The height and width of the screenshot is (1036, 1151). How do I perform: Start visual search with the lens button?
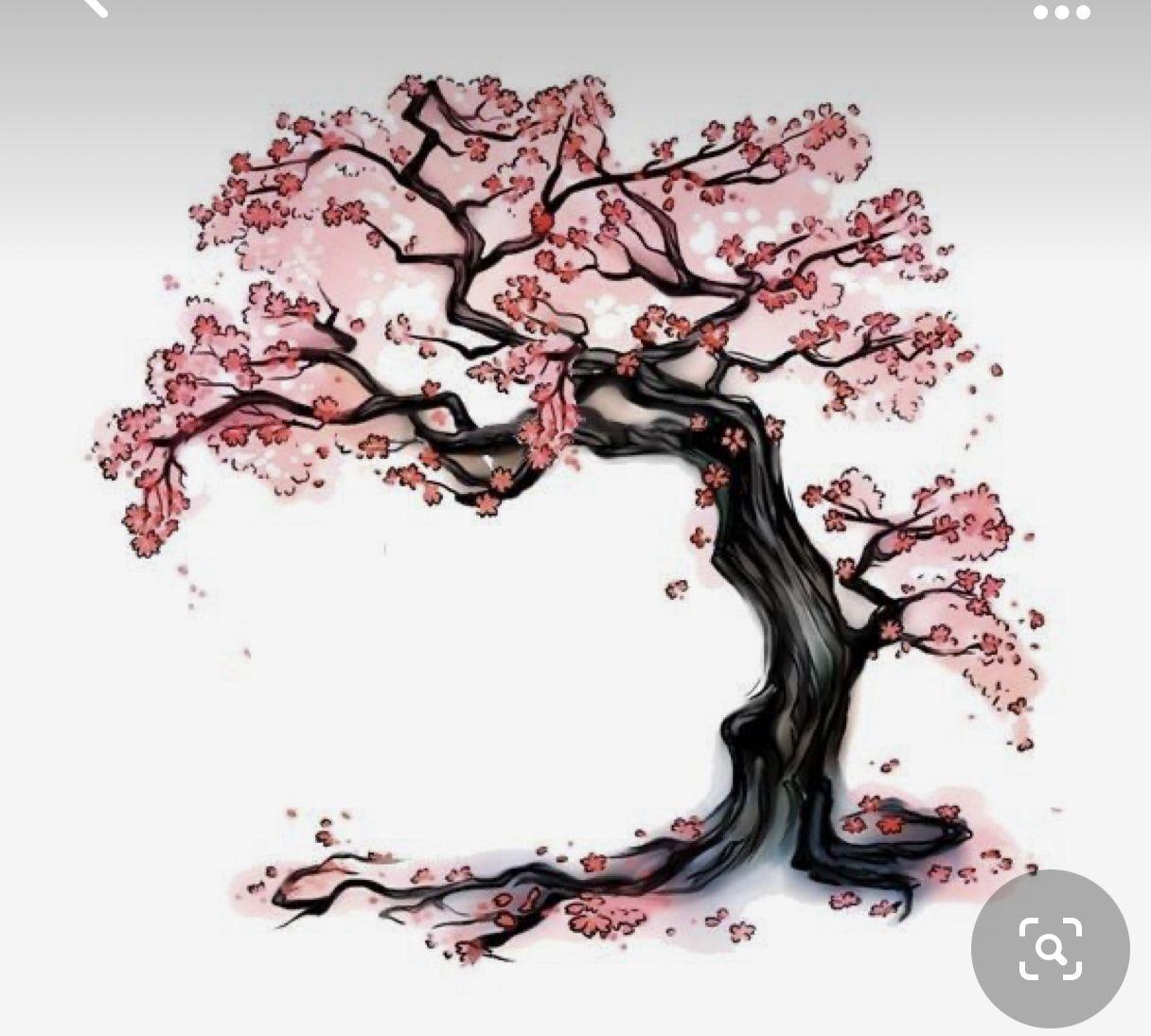pos(1050,948)
